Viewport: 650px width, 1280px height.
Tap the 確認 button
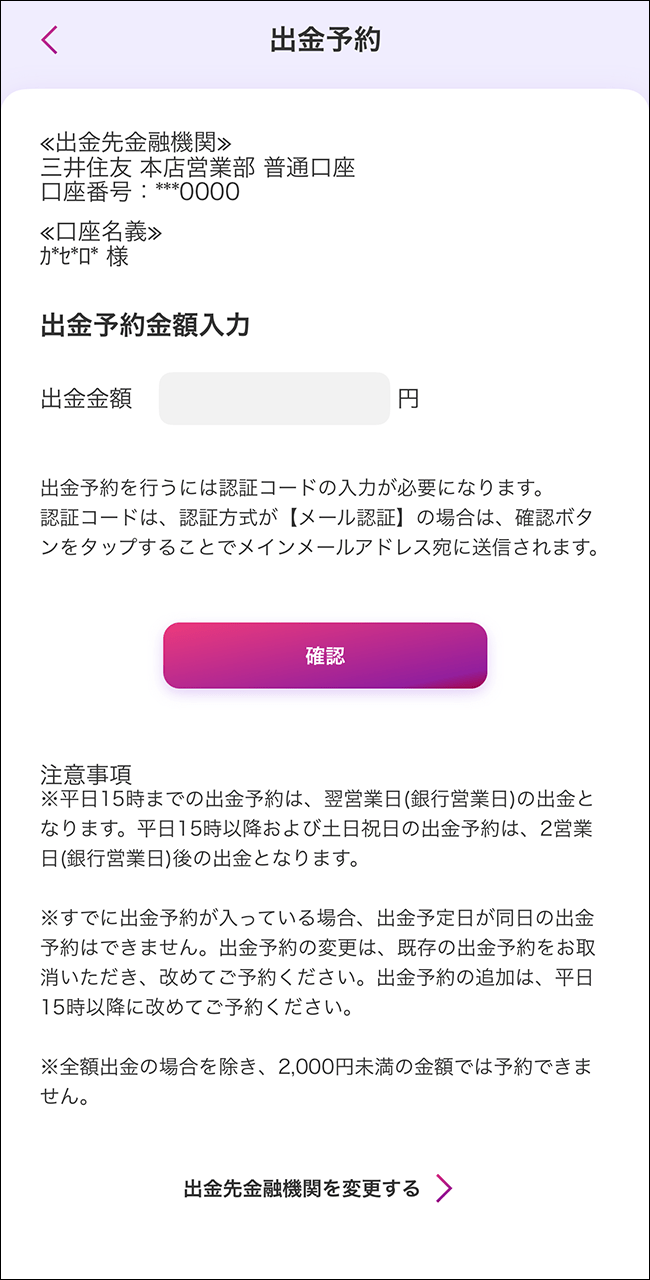tap(325, 656)
